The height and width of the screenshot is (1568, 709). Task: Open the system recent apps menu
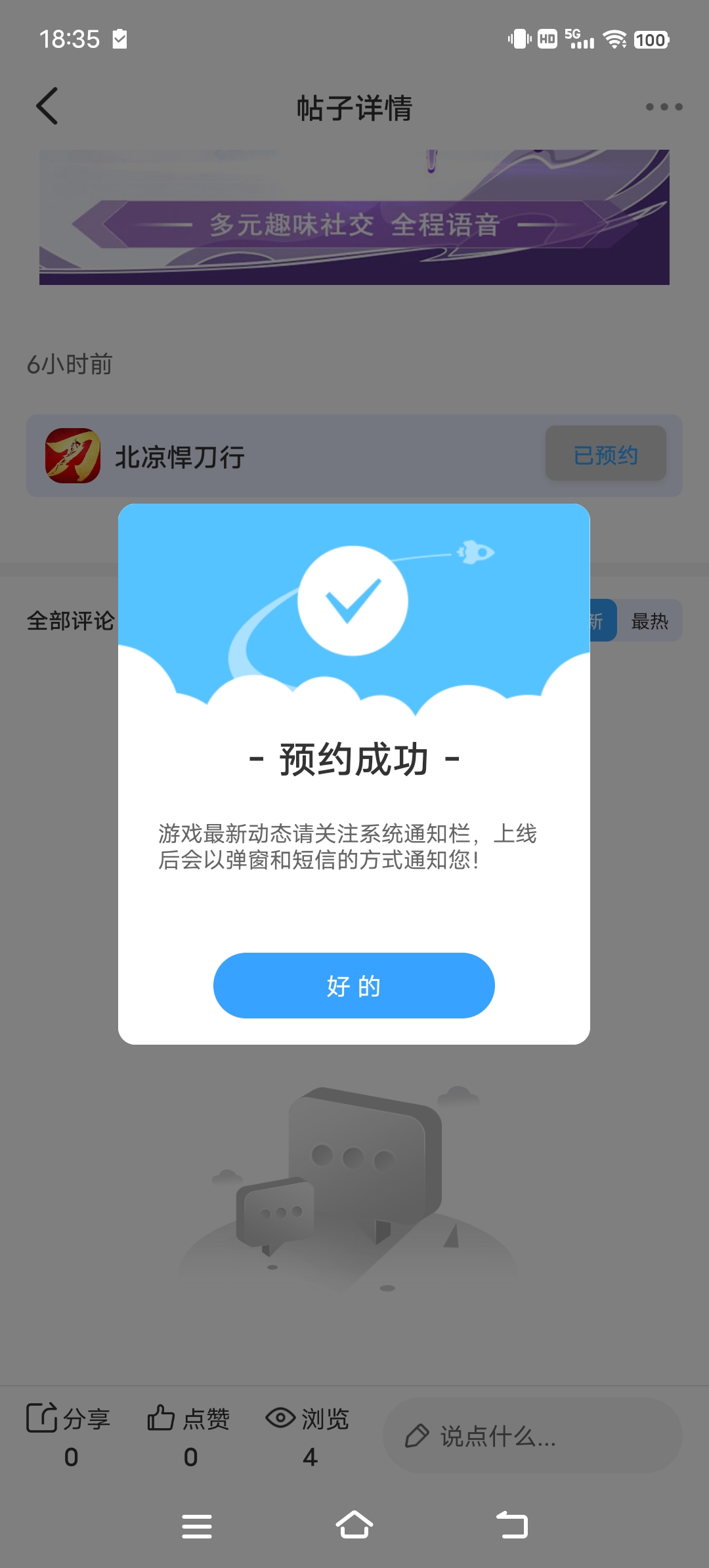click(197, 1526)
